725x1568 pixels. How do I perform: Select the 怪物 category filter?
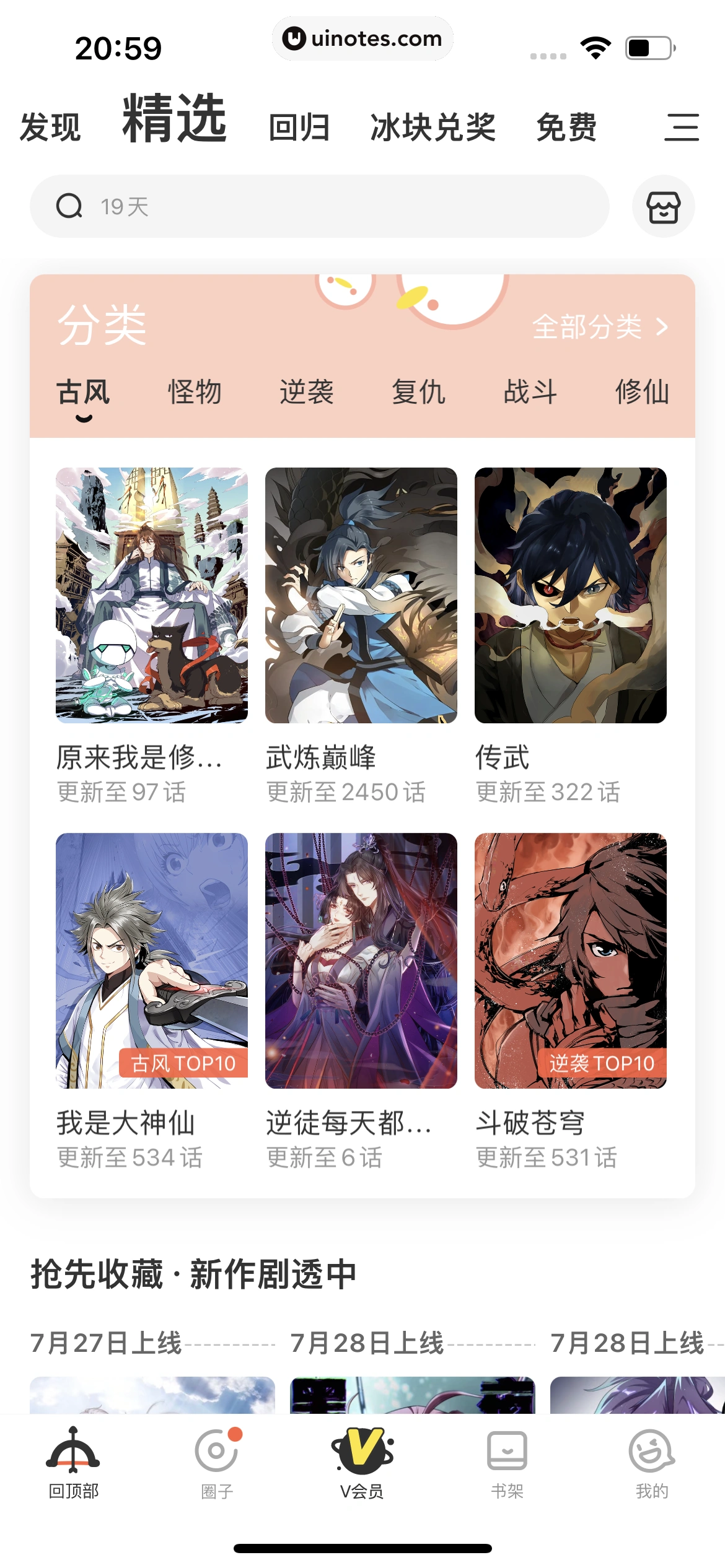point(196,392)
